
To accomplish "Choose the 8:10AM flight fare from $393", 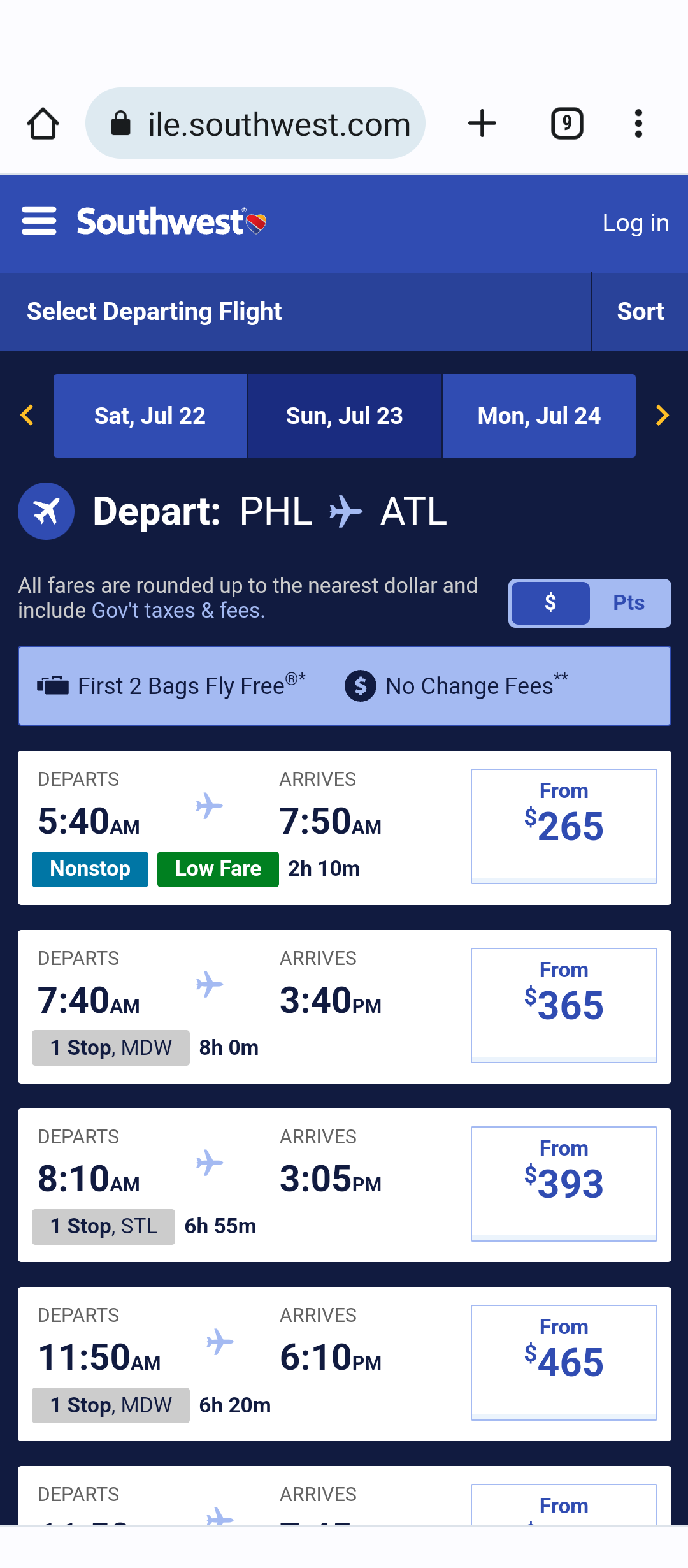I will pos(564,1184).
